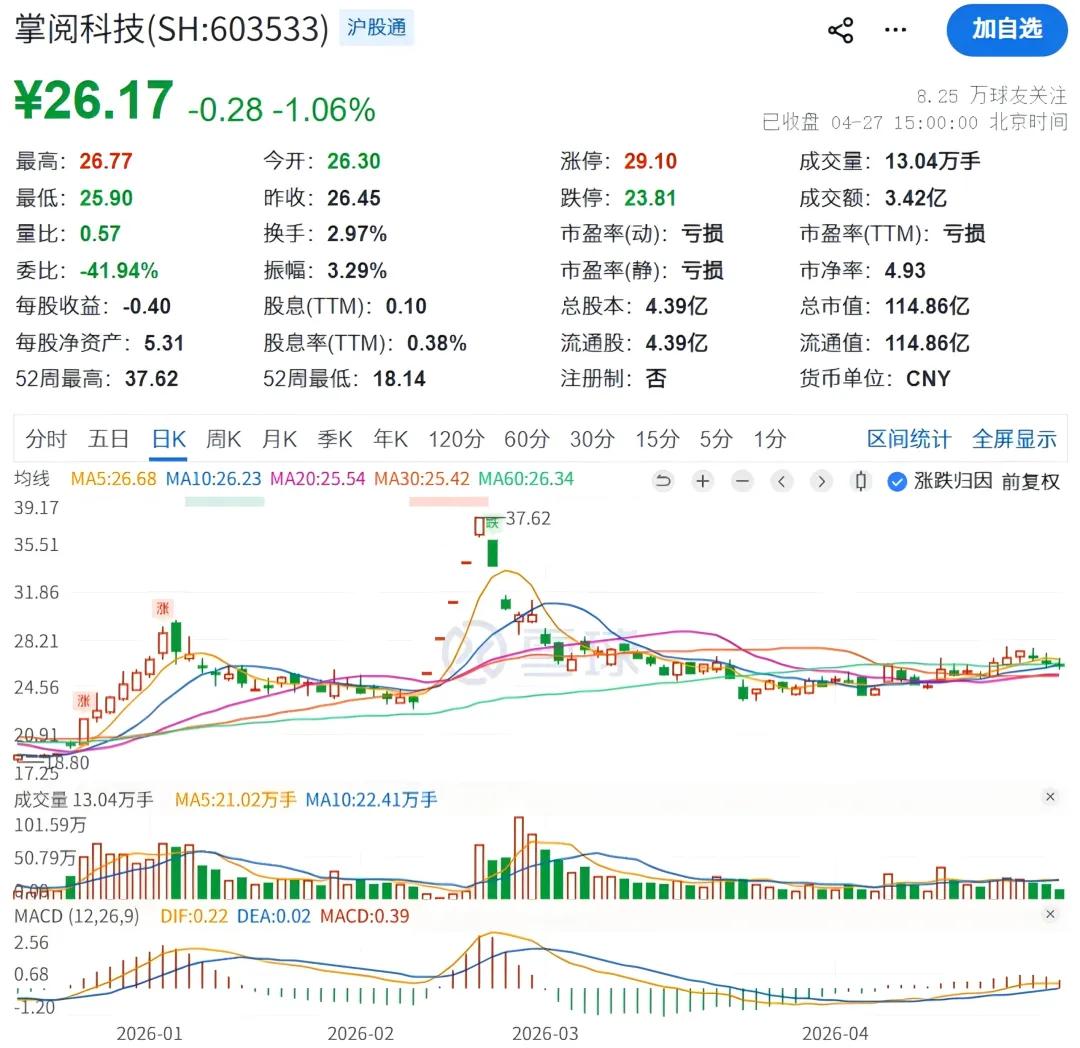Share this stock page
The width and height of the screenshot is (1080, 1048).
pyautogui.click(x=841, y=30)
